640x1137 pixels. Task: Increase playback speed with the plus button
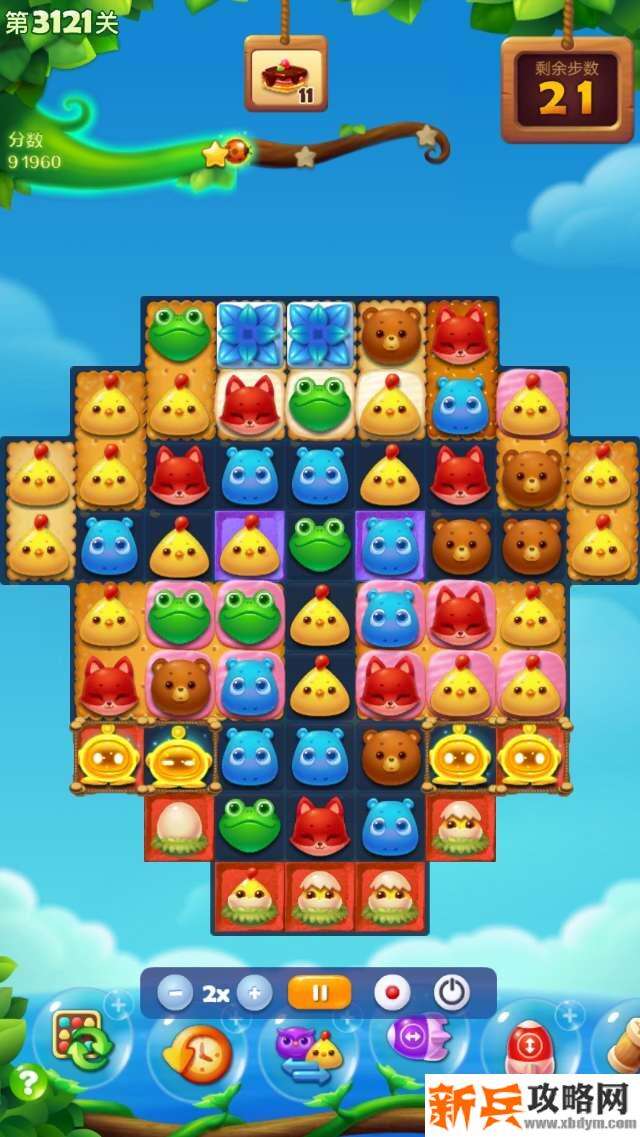(255, 993)
